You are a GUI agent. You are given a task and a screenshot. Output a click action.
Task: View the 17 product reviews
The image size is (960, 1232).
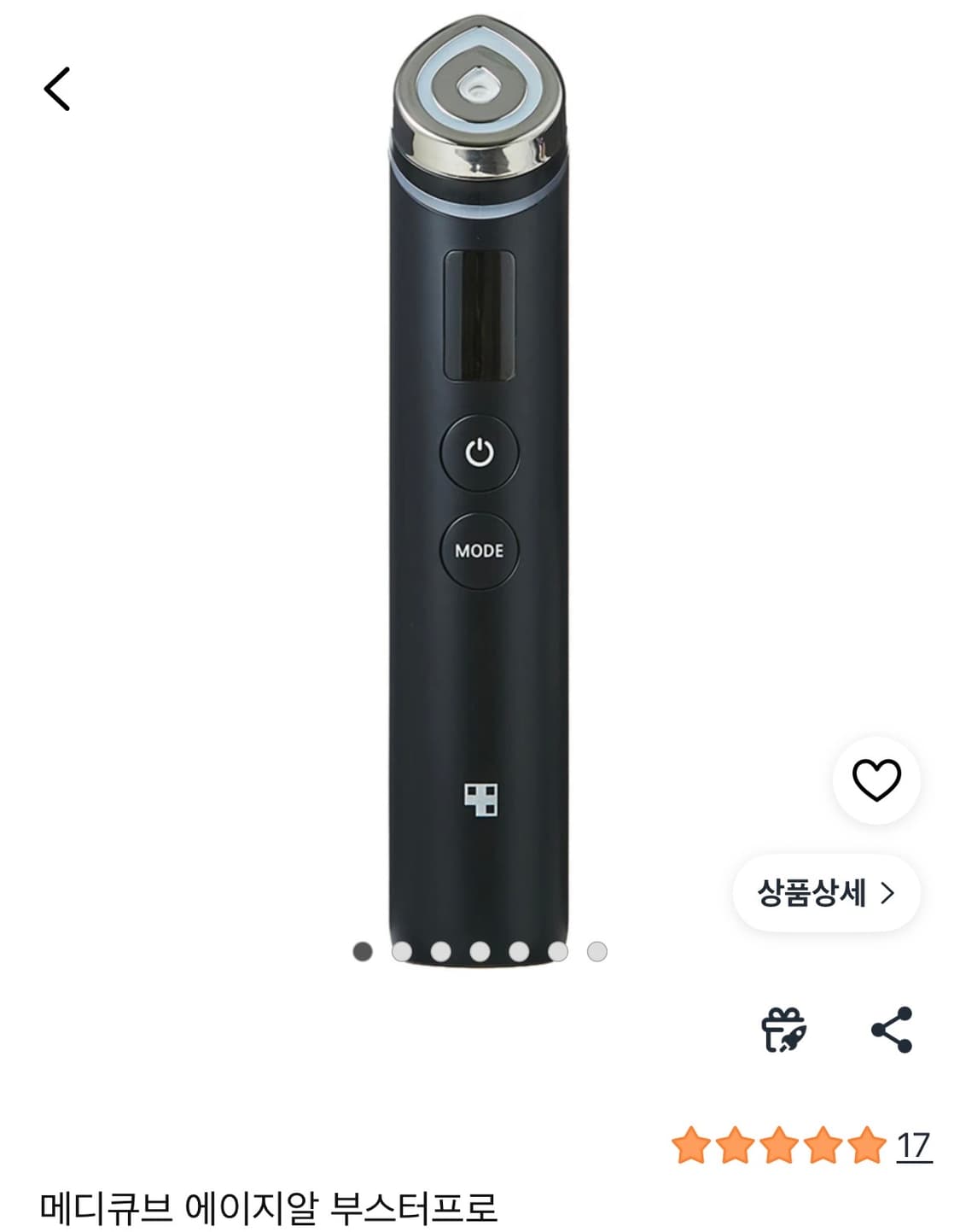(x=913, y=1148)
